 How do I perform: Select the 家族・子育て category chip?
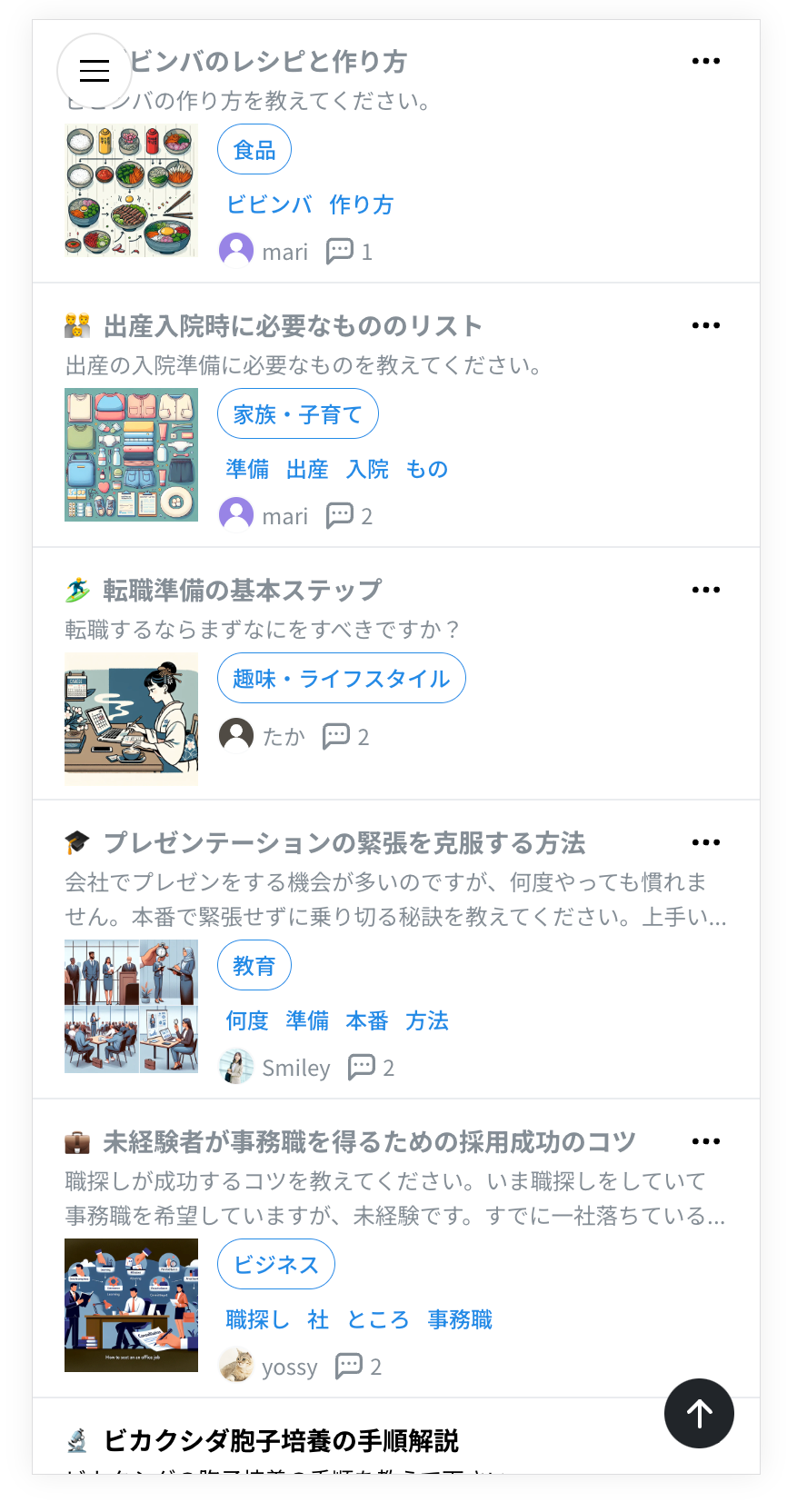click(297, 414)
